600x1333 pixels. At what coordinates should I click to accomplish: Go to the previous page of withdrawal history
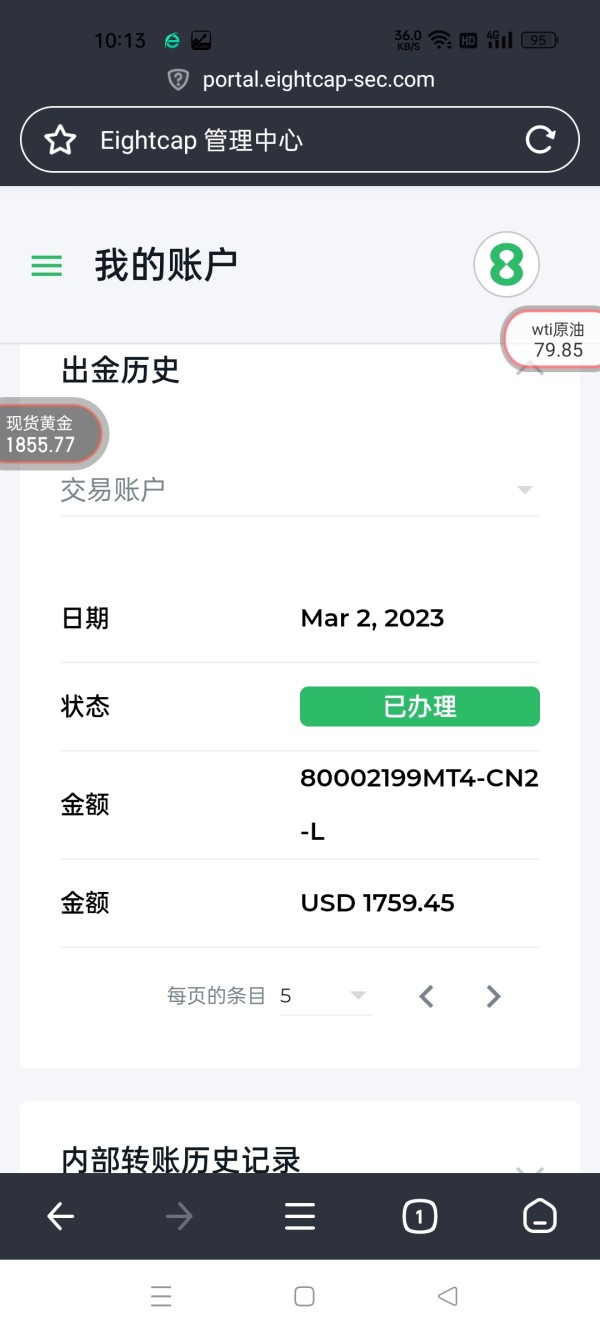(426, 996)
